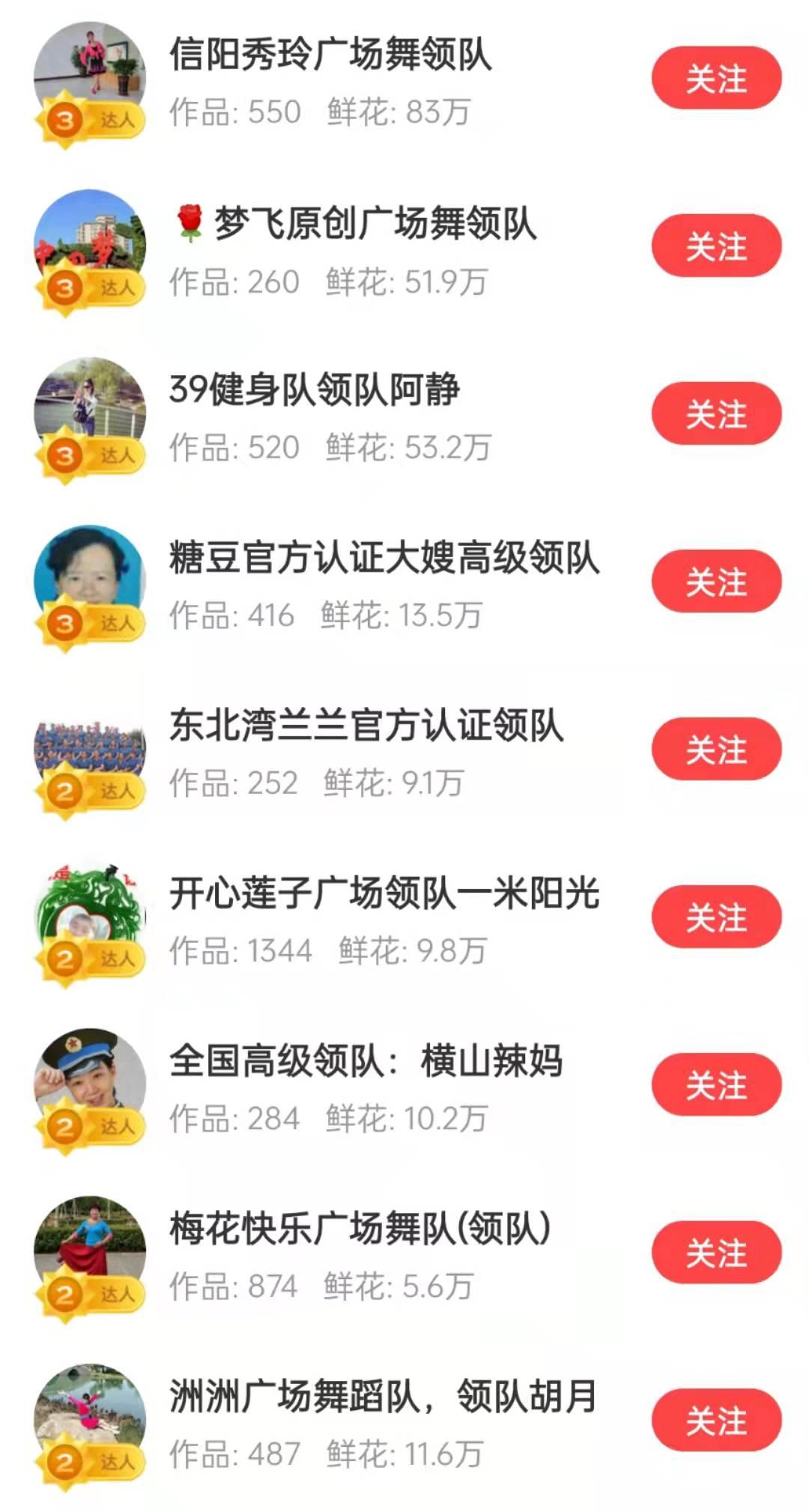This screenshot has width=809, height=1512.
Task: Tap 关注 beside 开心莲子广场领队一米阳光
Action: coord(716,917)
